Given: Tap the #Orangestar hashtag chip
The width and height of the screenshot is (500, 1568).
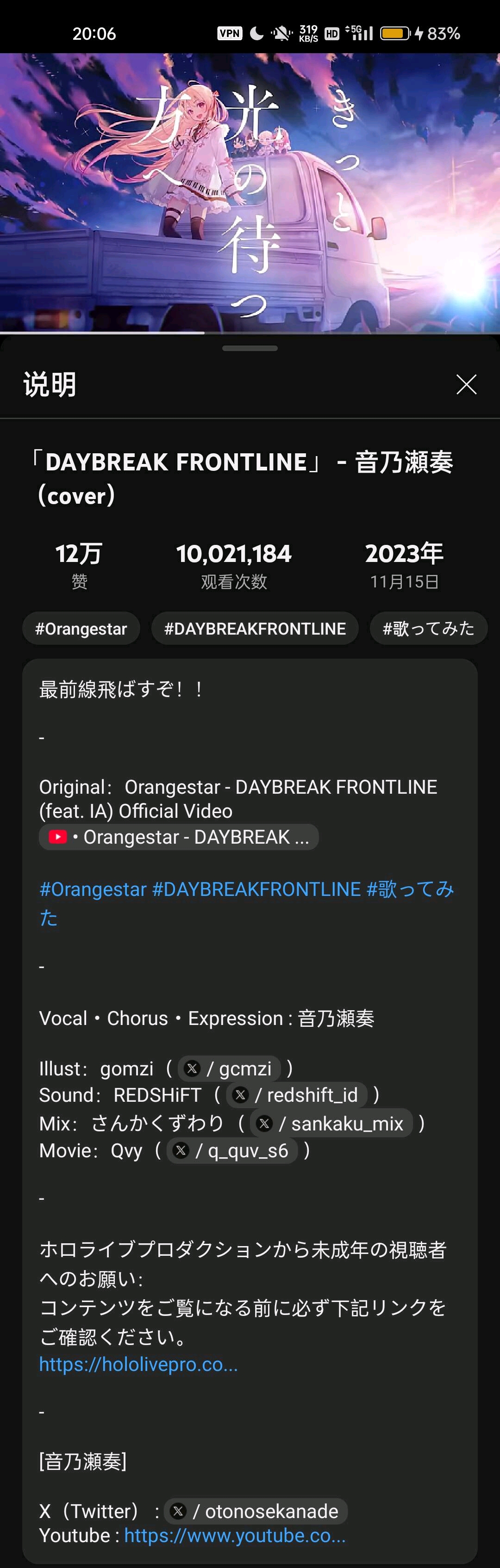Looking at the screenshot, I should coord(81,628).
